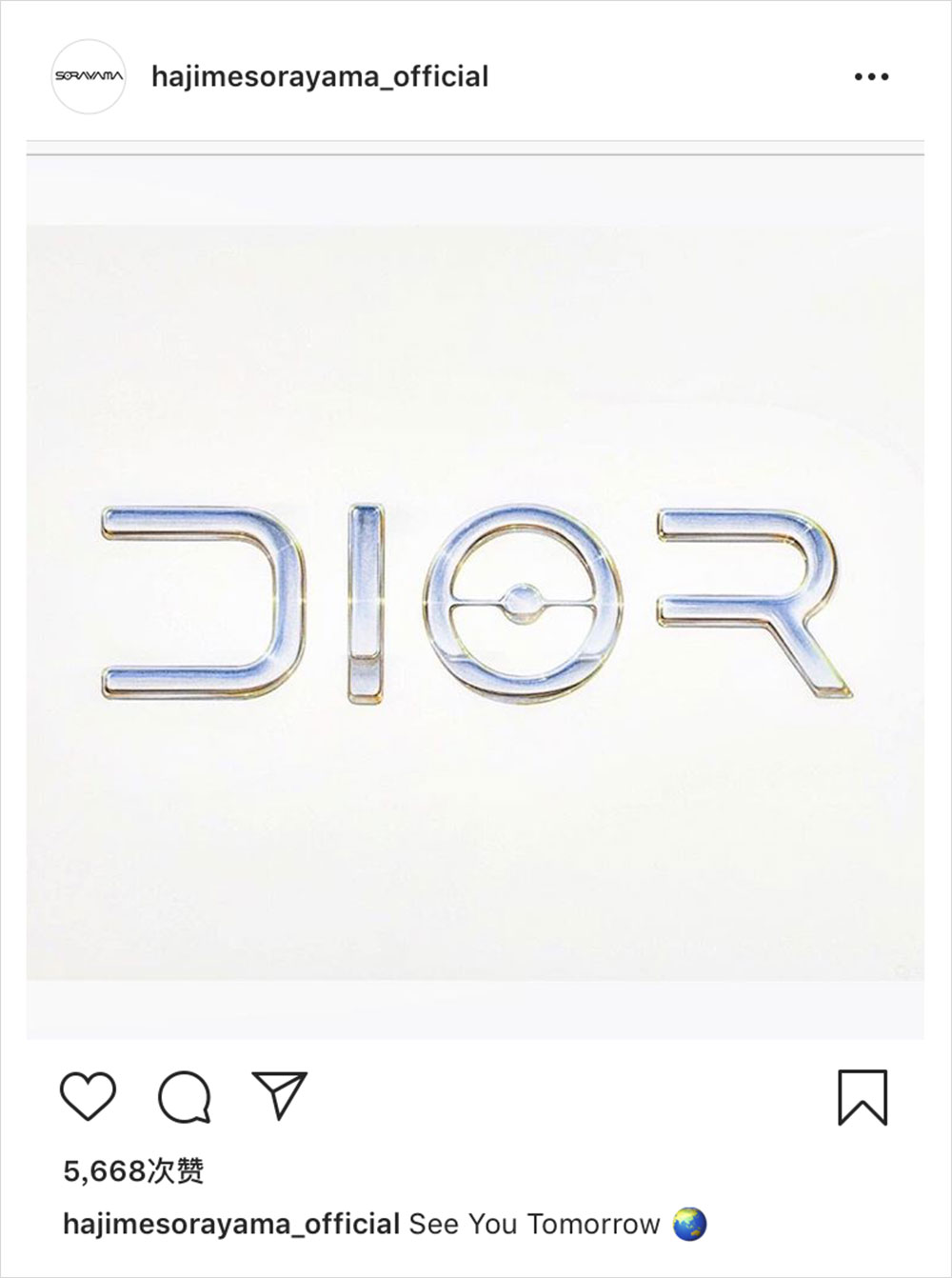952x1278 pixels.
Task: Open the post's three-dot overflow menu
Action: [x=871, y=77]
